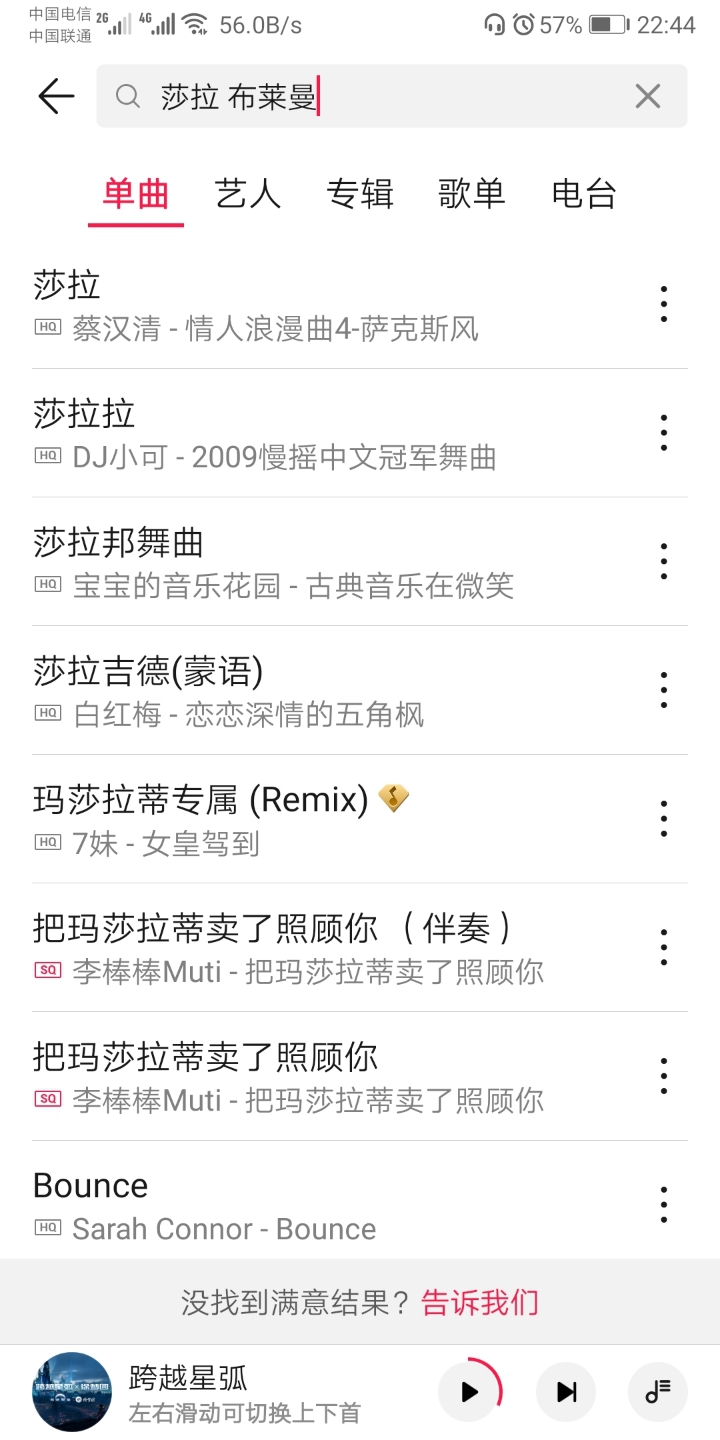Open the playlist queue icon in mini player

pos(657,1390)
